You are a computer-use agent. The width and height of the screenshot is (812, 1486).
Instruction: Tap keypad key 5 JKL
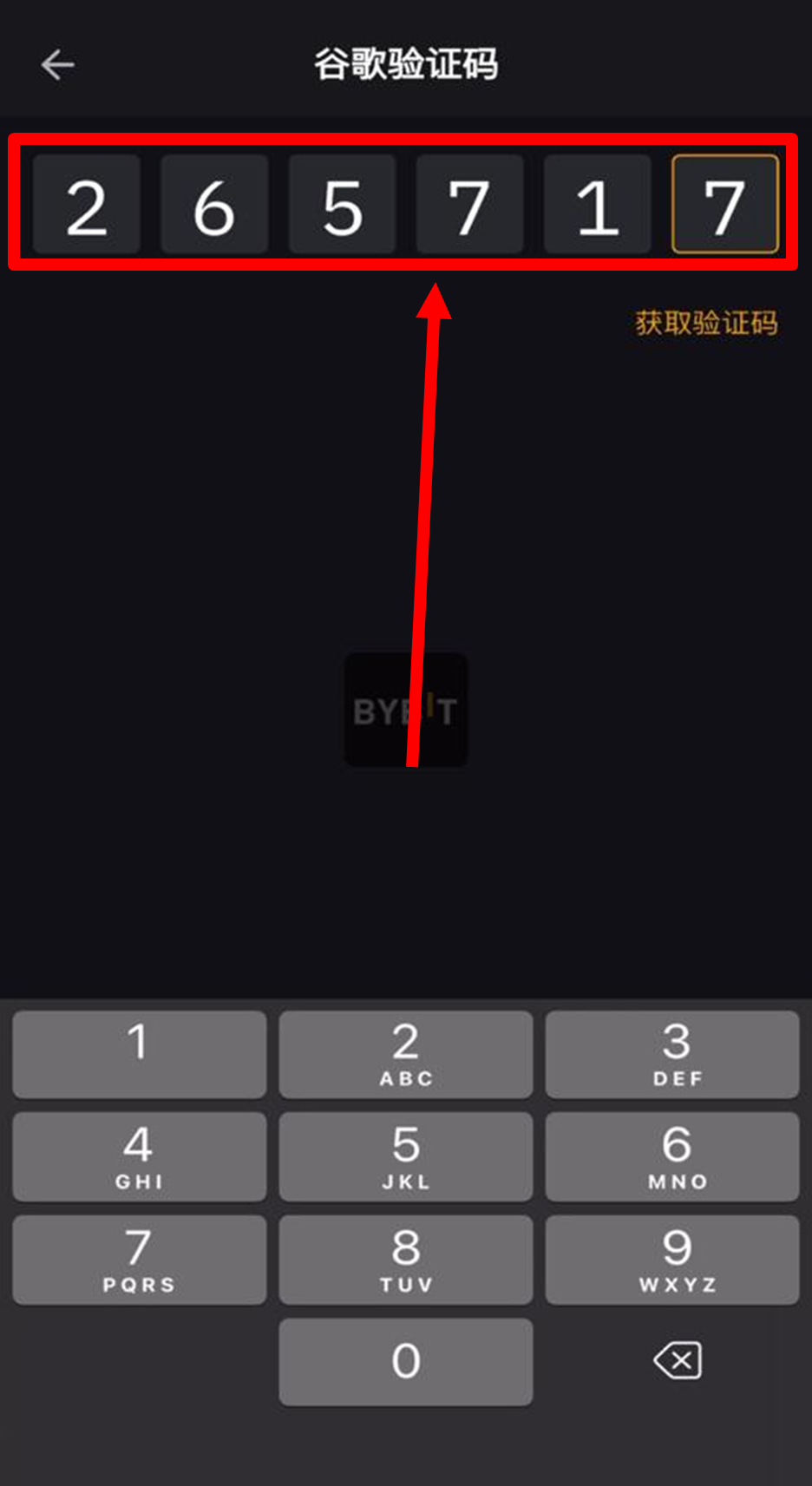point(405,1156)
